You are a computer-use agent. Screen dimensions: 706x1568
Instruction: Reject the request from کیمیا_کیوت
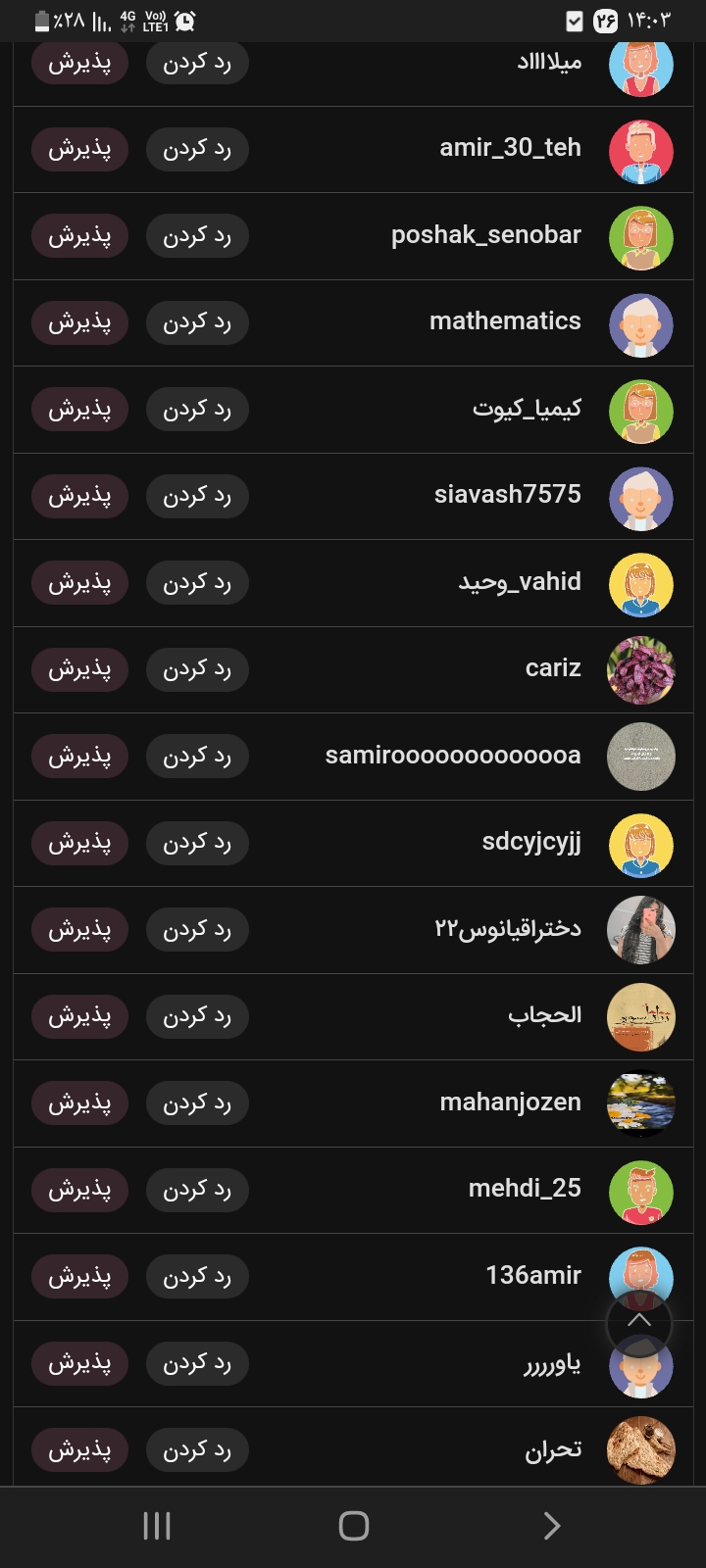tap(197, 410)
